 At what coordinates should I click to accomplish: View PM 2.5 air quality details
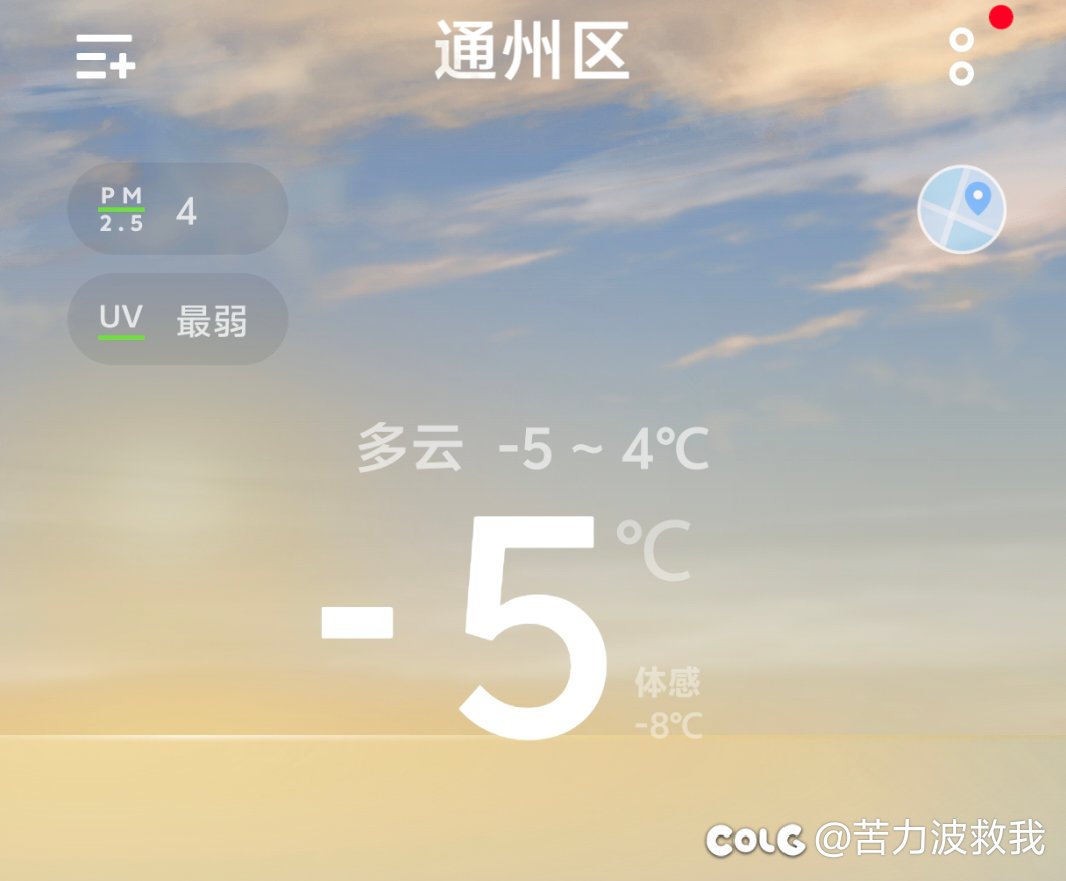[x=177, y=209]
